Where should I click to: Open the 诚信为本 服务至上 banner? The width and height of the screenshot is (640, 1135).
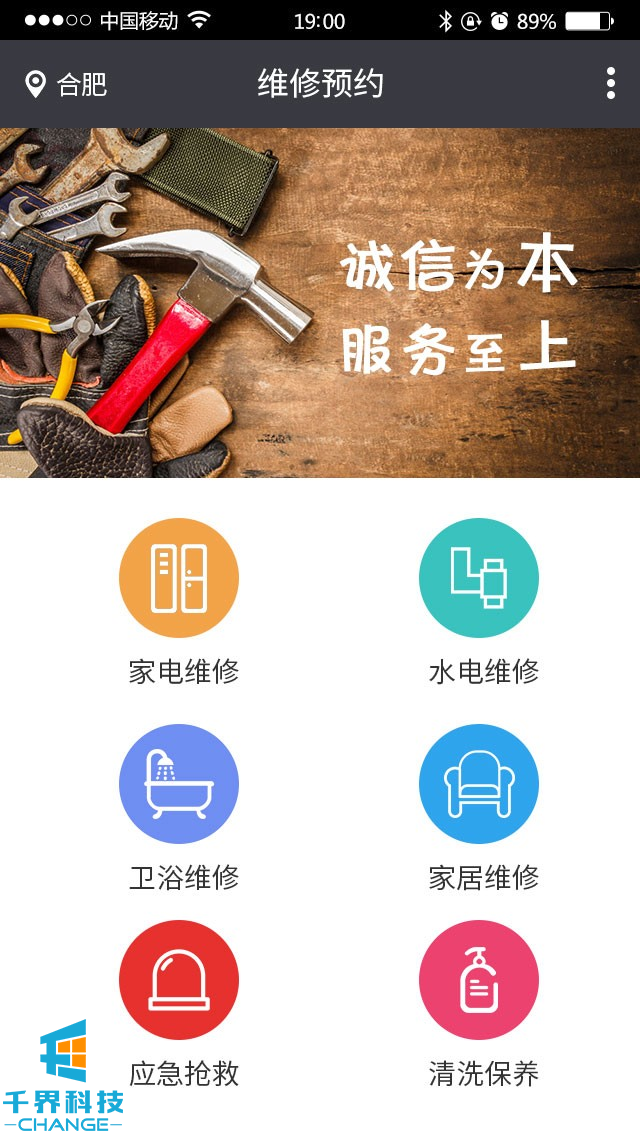[x=320, y=303]
